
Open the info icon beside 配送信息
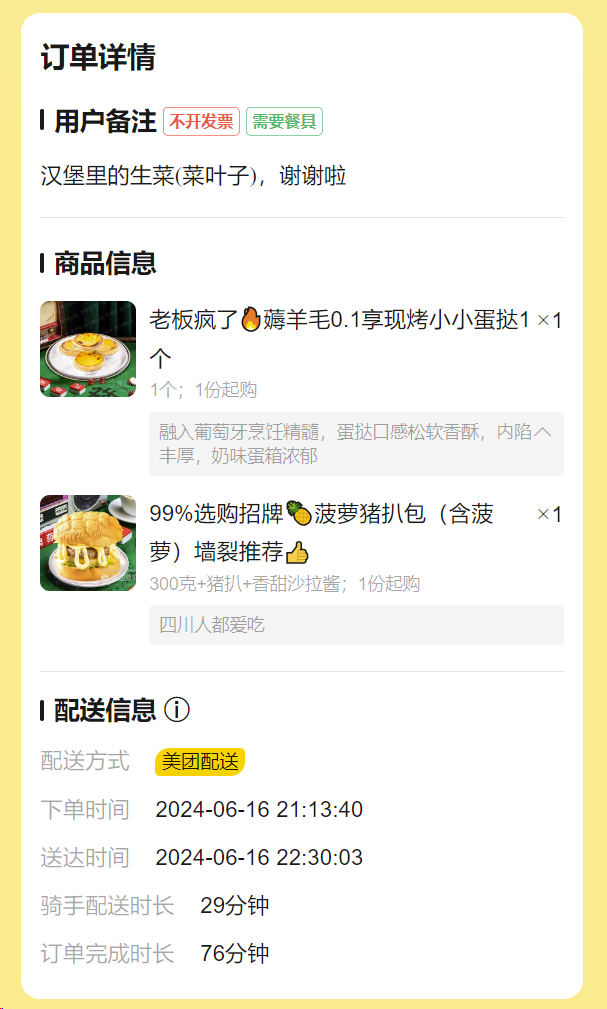pos(176,710)
